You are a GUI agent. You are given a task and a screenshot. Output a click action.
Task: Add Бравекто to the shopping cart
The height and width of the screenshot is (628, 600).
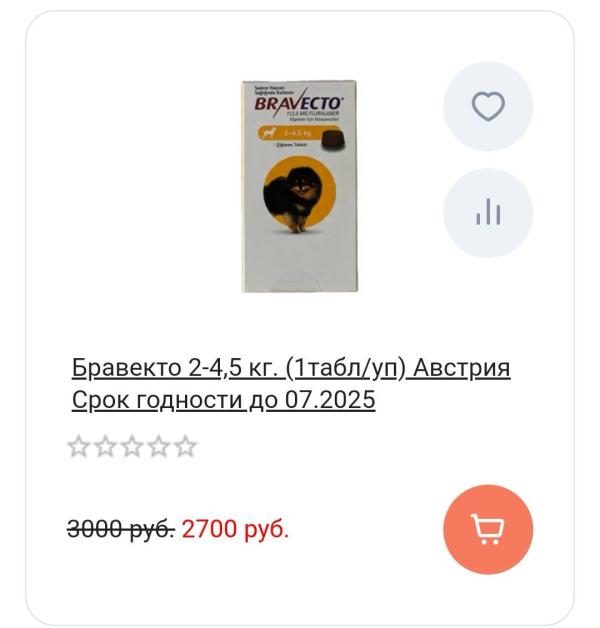coord(488,529)
